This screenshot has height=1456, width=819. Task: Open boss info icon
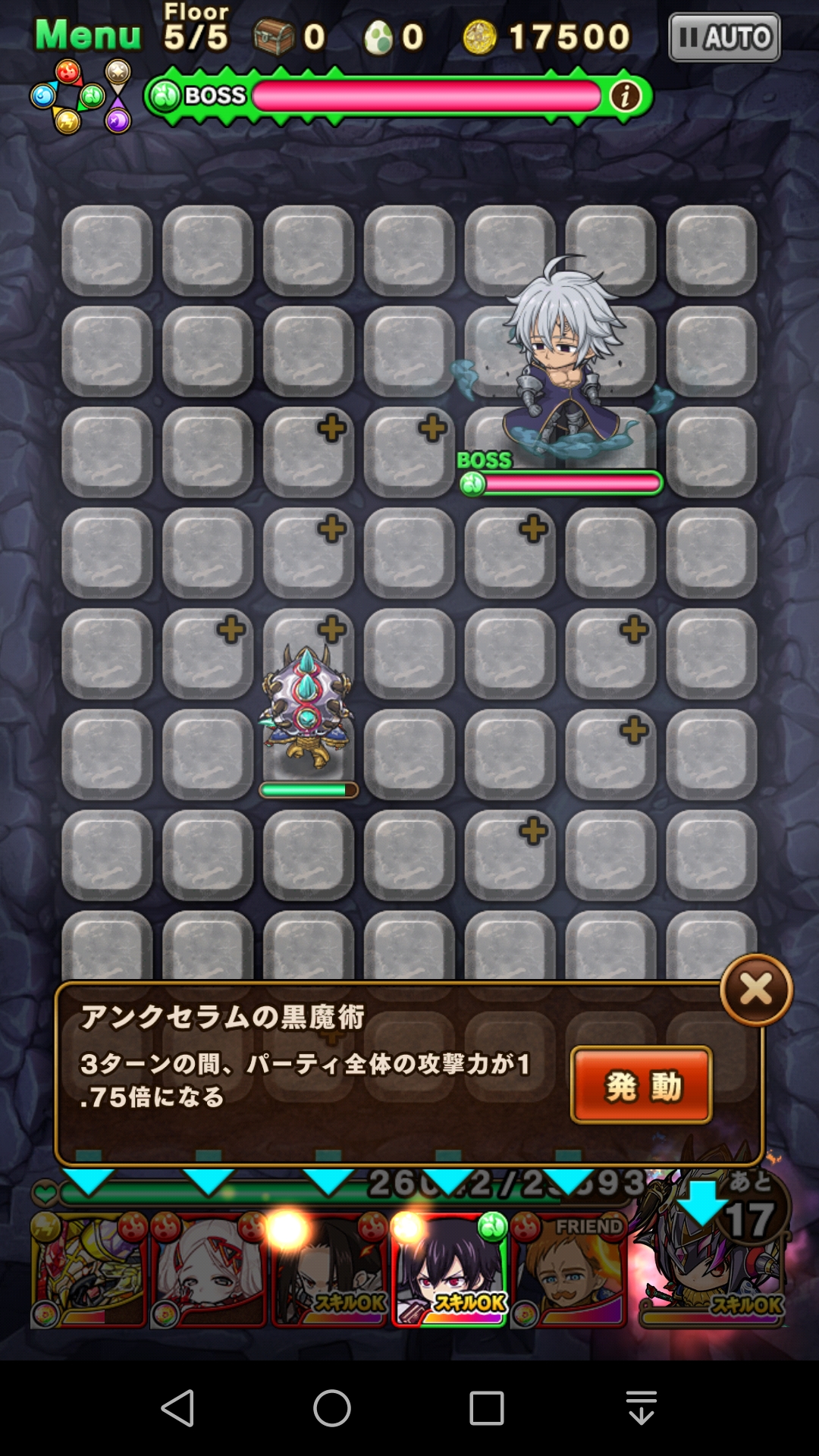pos(625,96)
